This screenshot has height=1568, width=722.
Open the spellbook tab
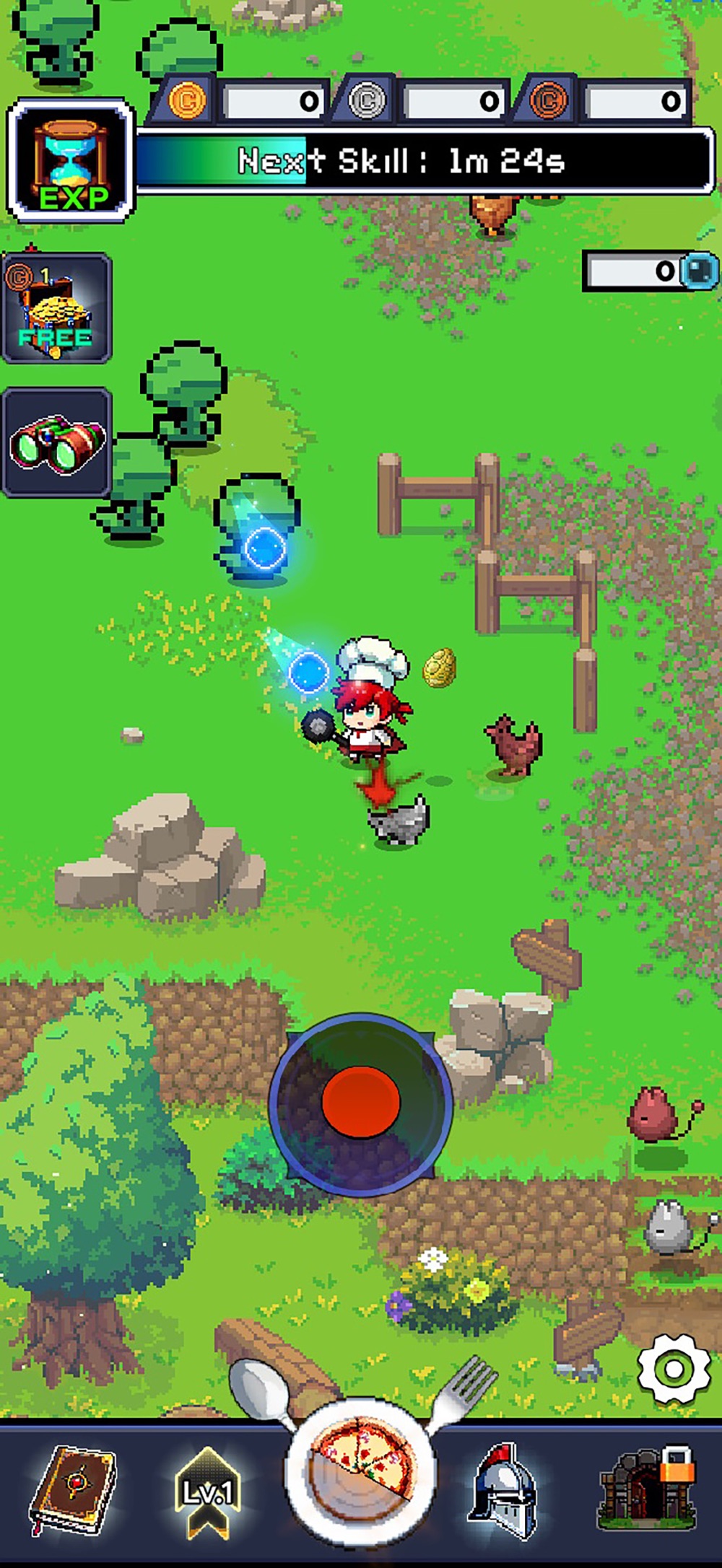tap(72, 1491)
